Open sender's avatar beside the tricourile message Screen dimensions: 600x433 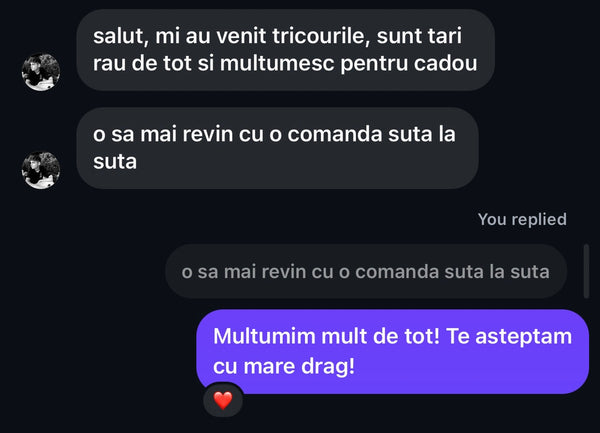41,72
